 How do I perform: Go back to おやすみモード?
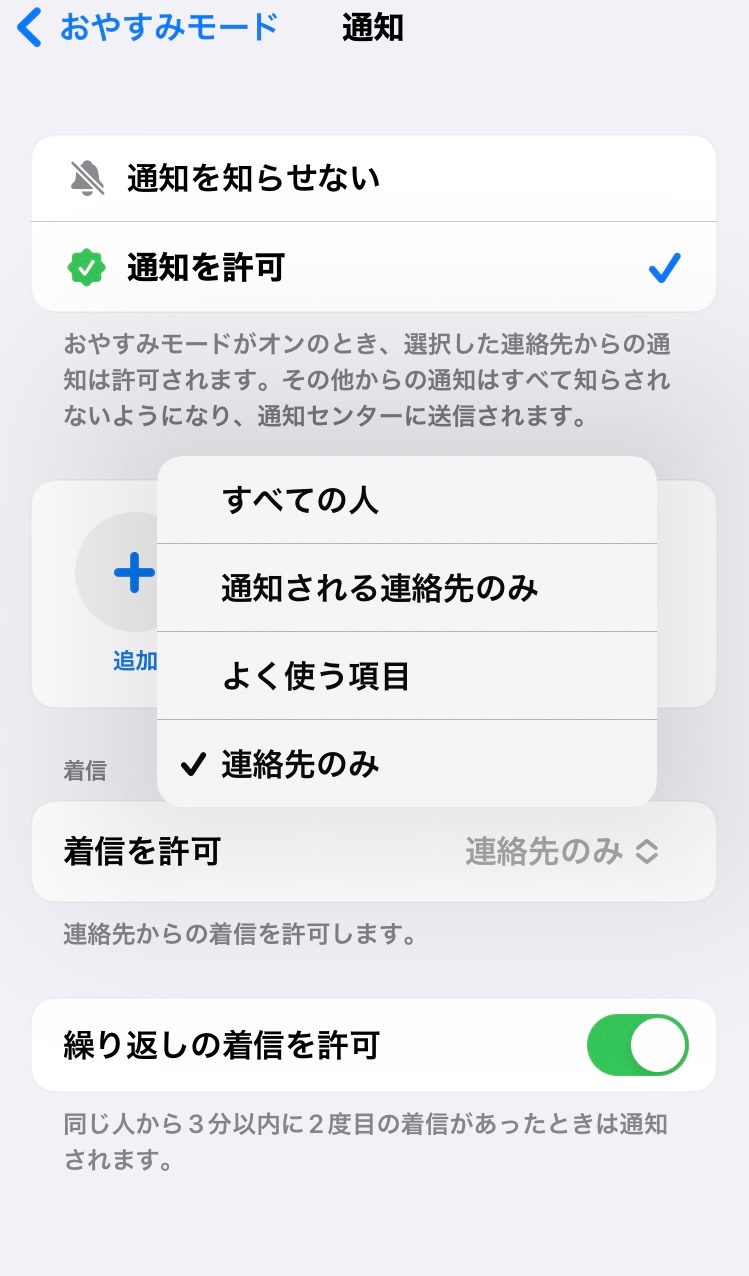(148, 28)
